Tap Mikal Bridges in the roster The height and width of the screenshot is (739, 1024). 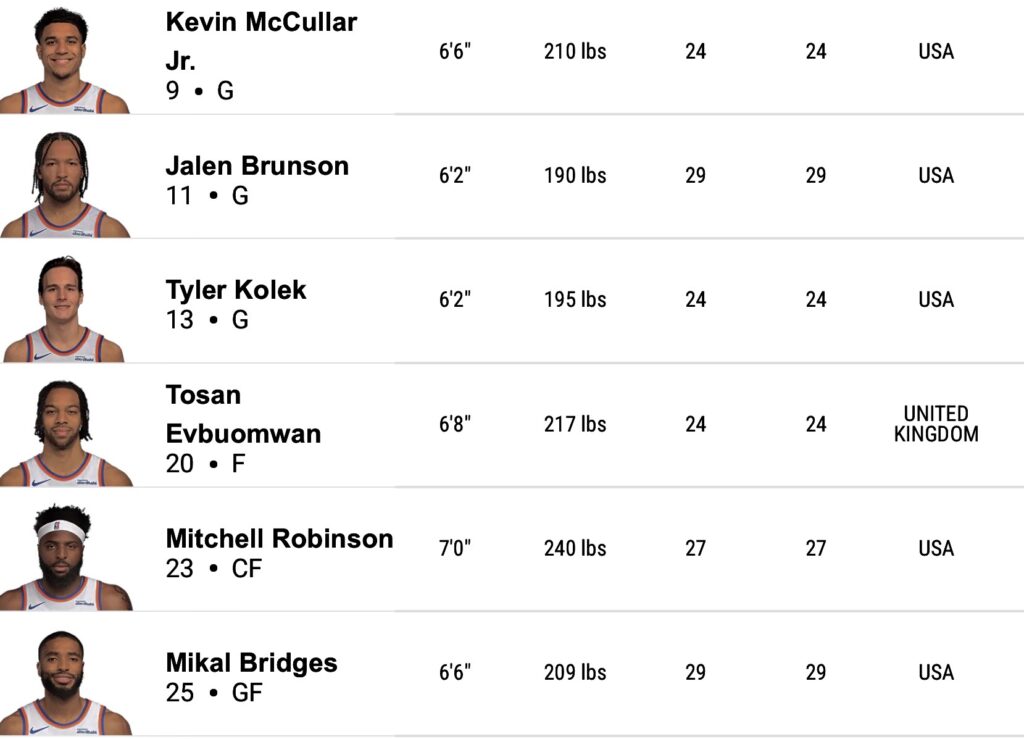click(x=251, y=663)
